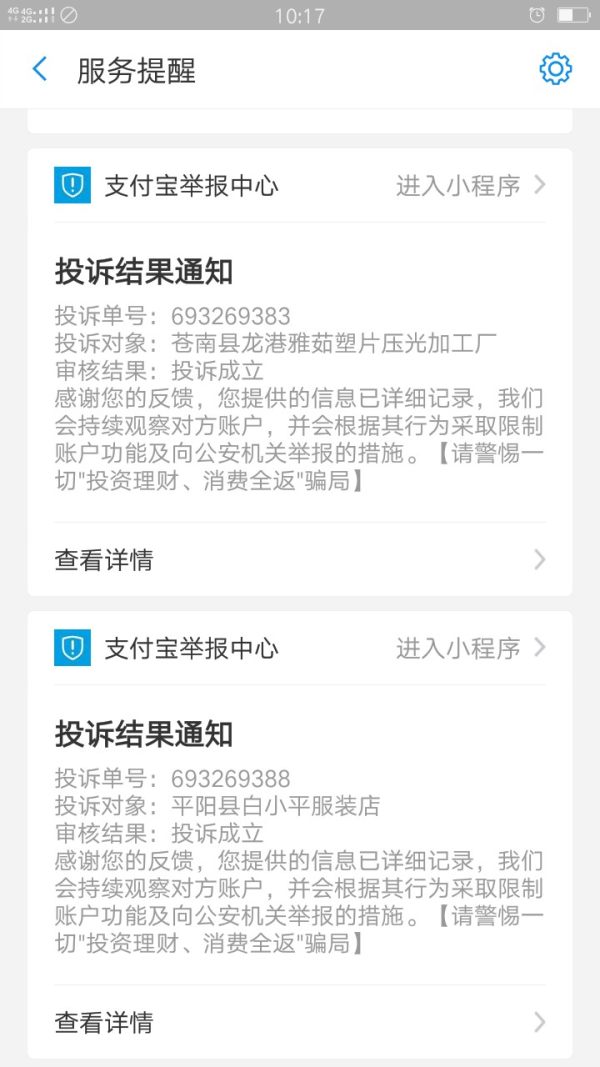View details of complaint 693269388

pyautogui.click(x=300, y=1022)
